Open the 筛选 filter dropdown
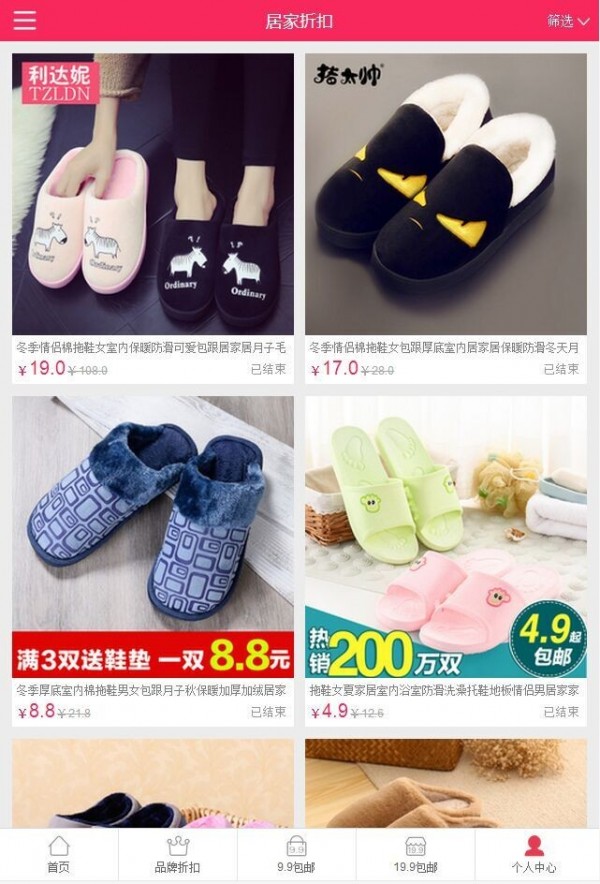 (567, 20)
